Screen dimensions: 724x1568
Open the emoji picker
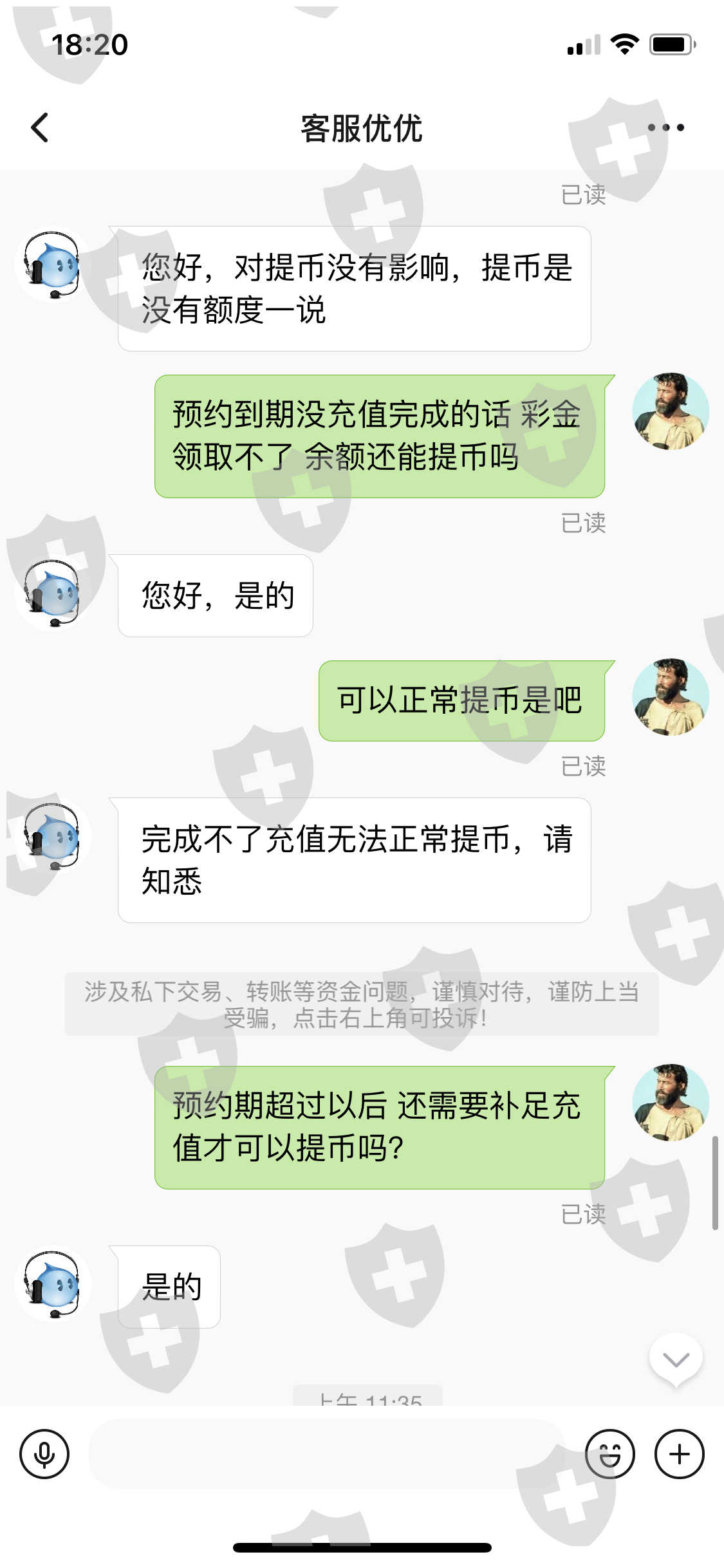click(609, 1454)
